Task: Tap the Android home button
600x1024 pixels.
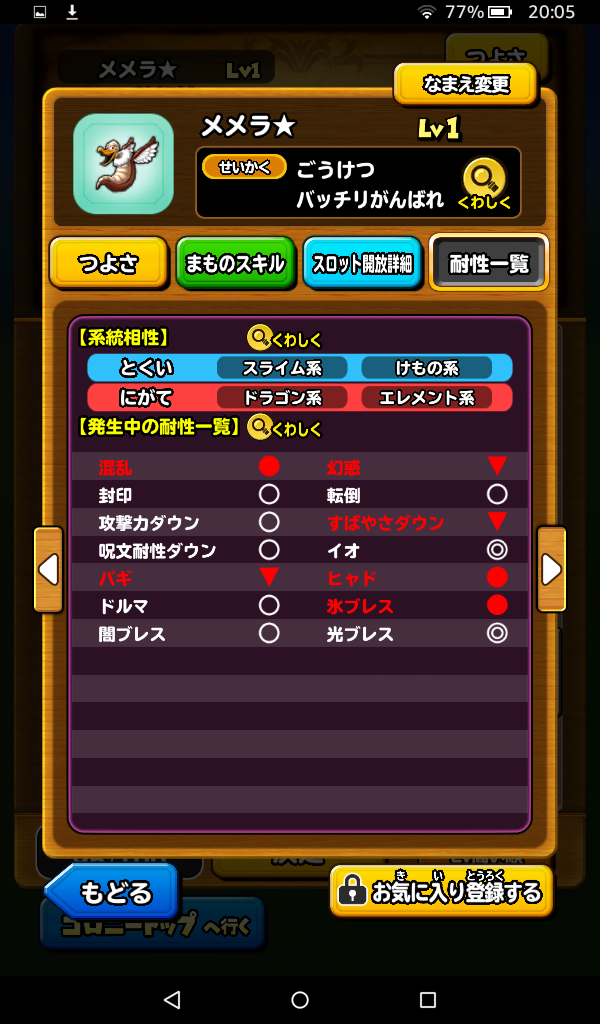Action: click(x=300, y=1000)
